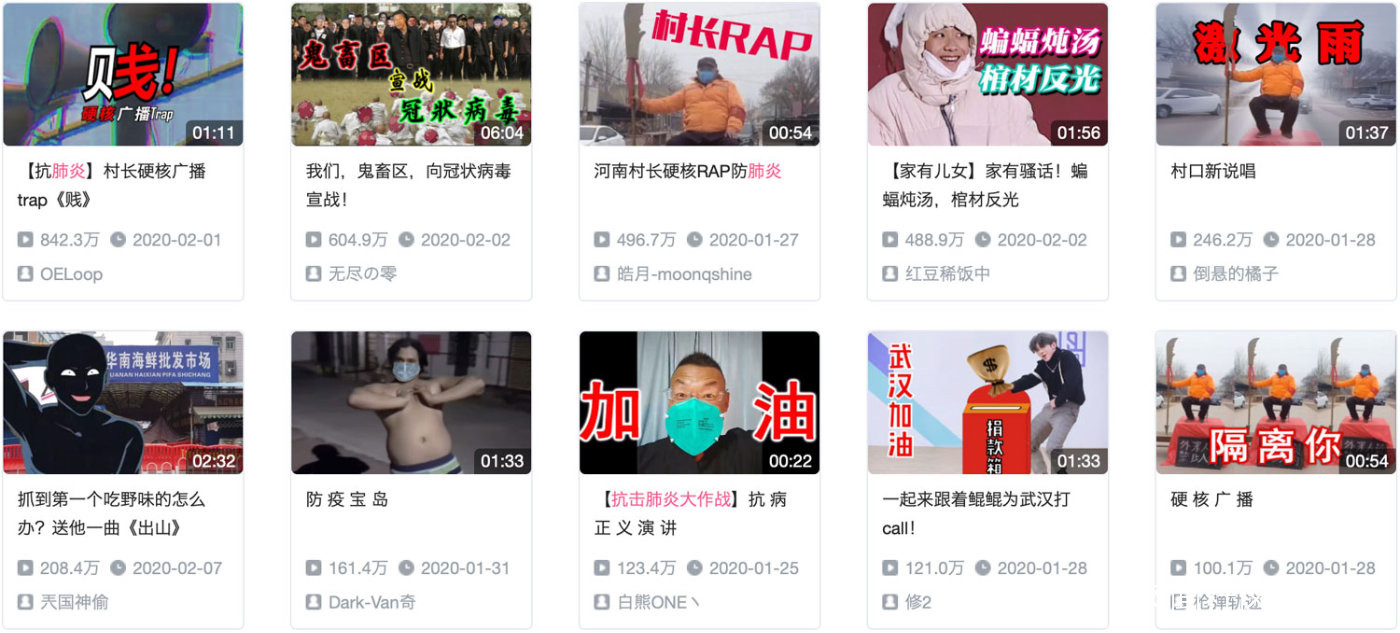Visit uploader OELoop's profile

(71, 274)
